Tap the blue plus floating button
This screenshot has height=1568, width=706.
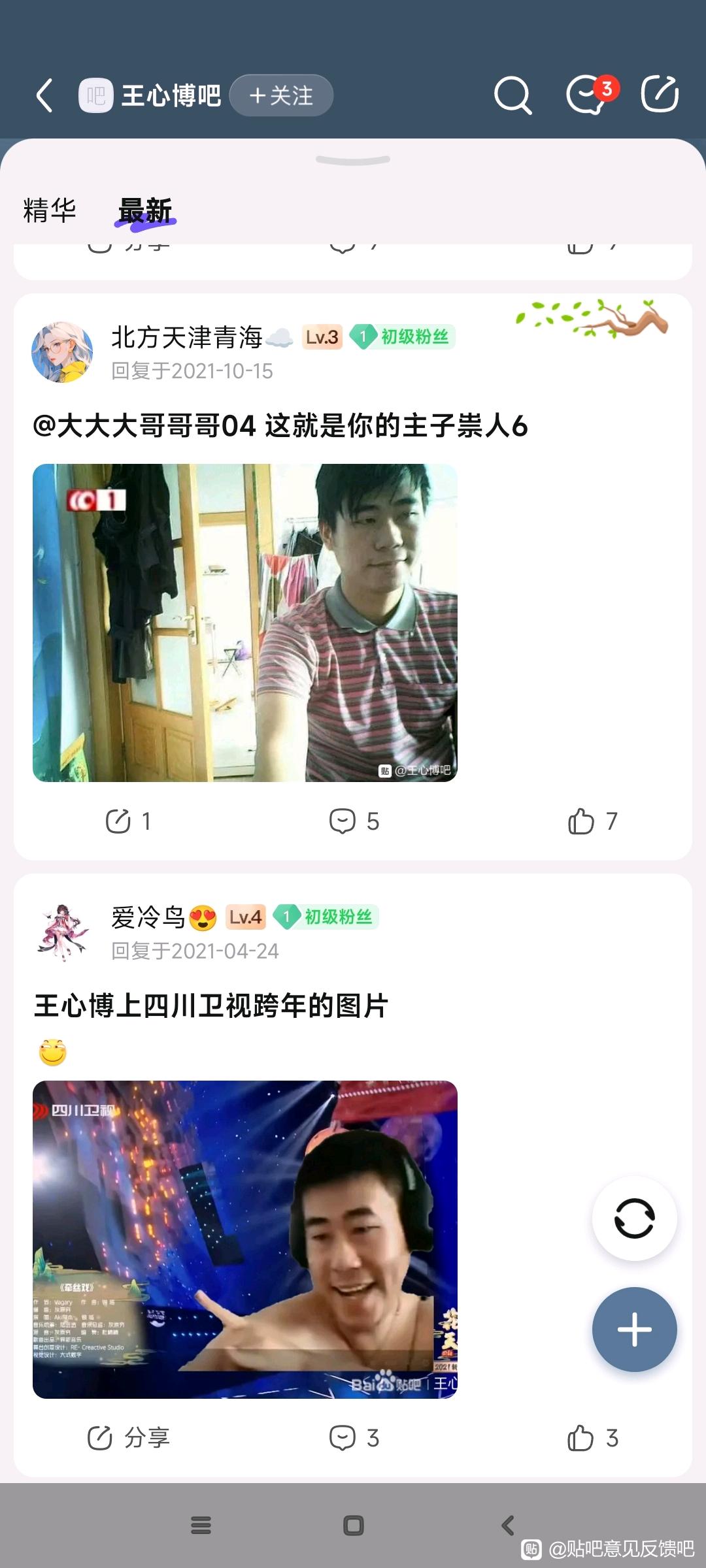(634, 1330)
